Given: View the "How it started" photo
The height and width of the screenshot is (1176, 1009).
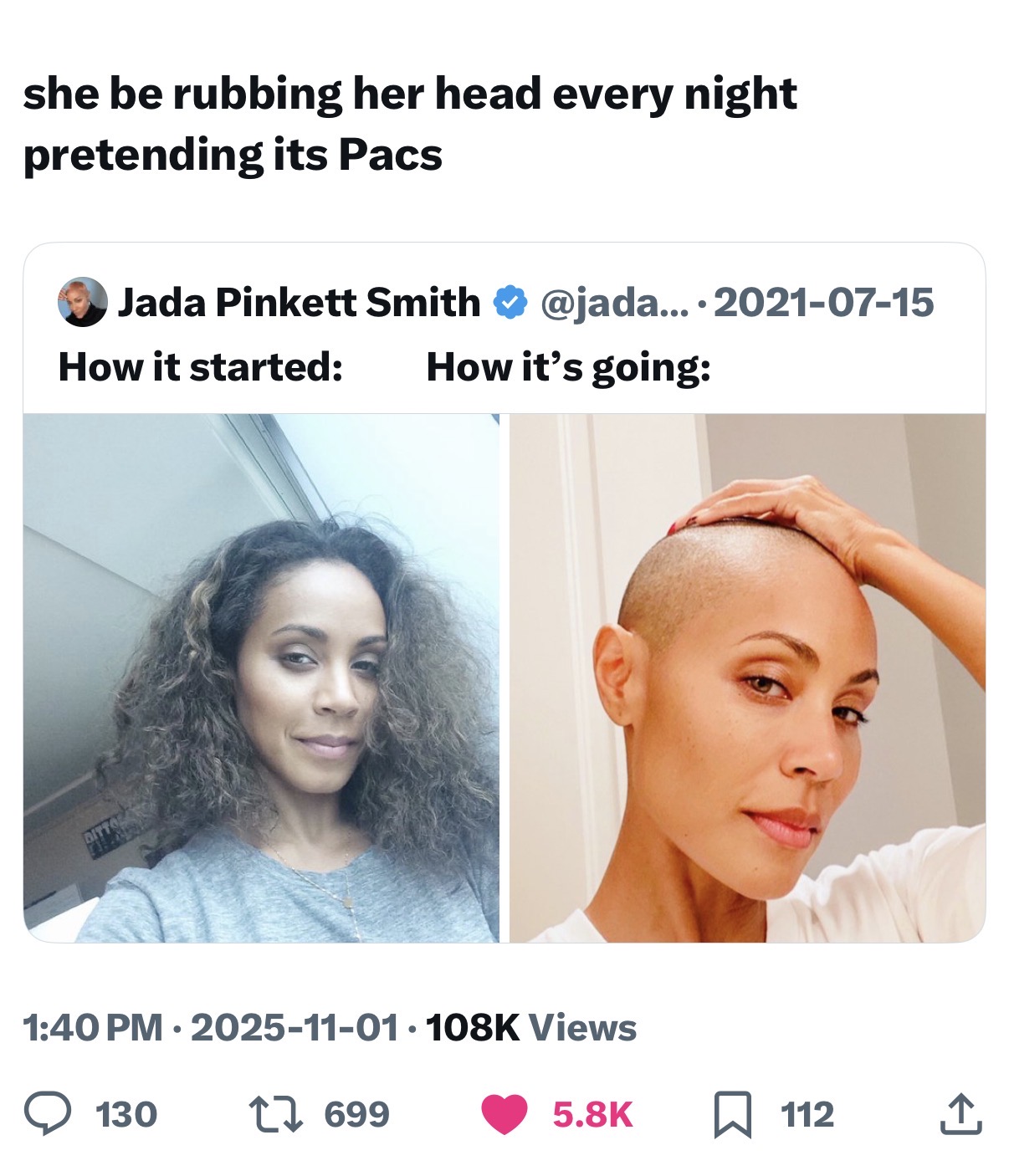Looking at the screenshot, I should (261, 677).
